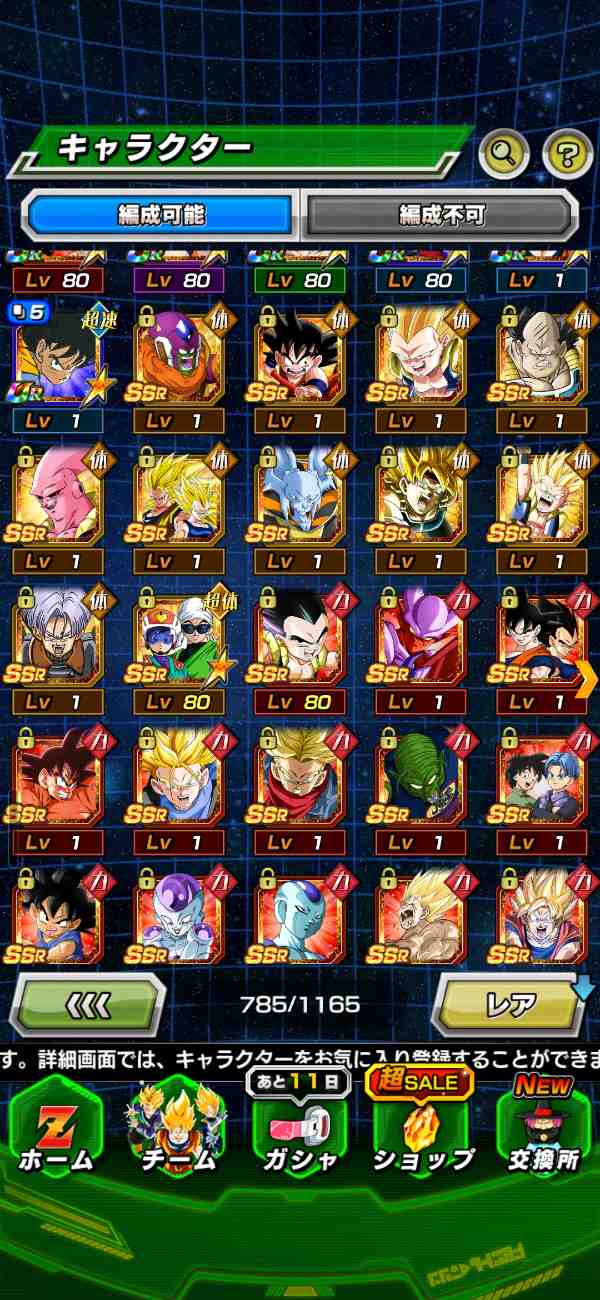This screenshot has height=1300, width=600.
Task: Open the レア sort button
Action: tap(510, 1003)
